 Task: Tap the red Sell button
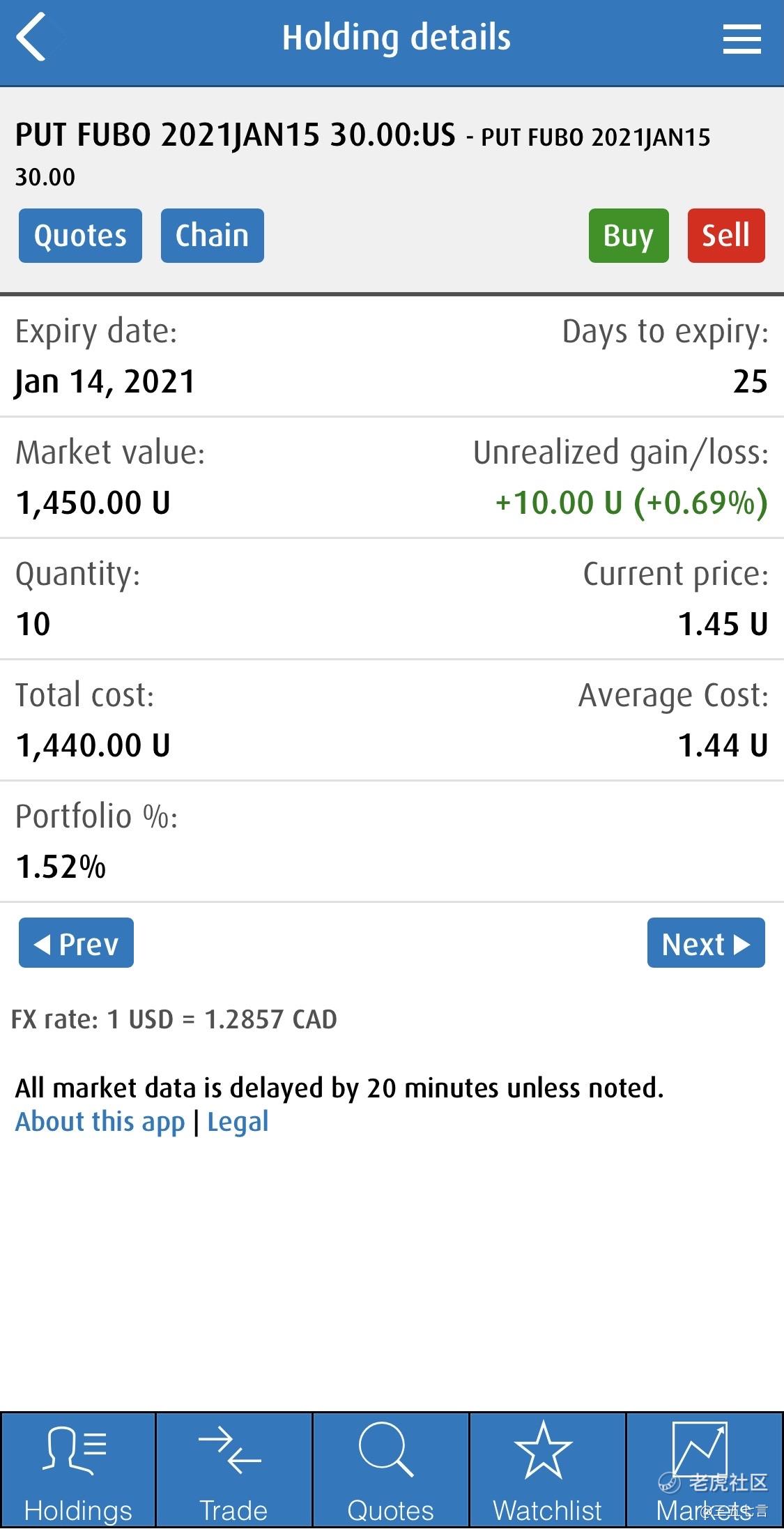(726, 236)
